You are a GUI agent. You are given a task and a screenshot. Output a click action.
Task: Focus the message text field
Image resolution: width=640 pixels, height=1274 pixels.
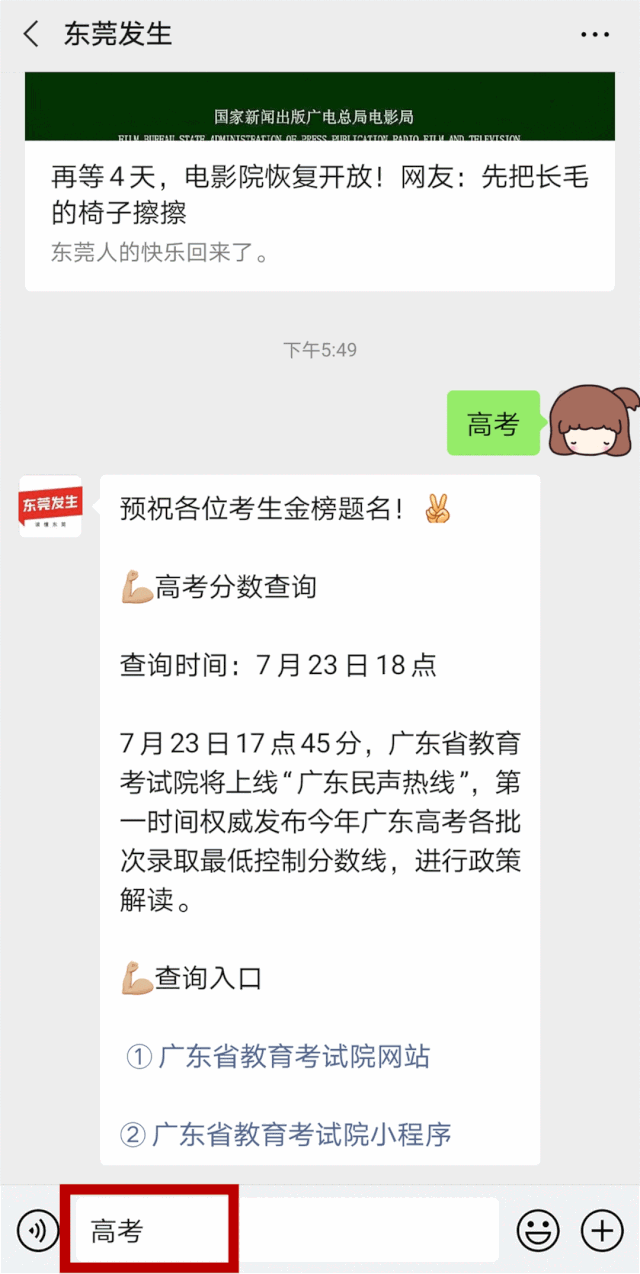285,1230
